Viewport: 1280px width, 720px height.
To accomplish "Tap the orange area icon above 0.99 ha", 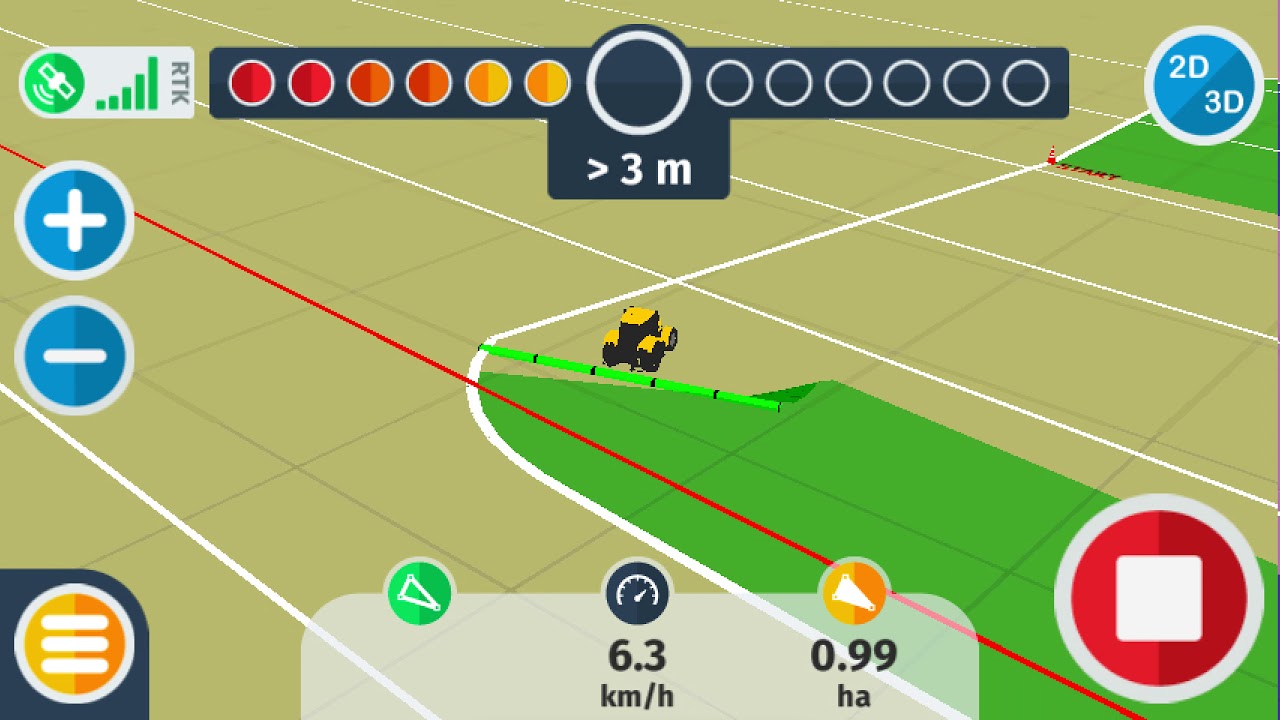I will 854,592.
